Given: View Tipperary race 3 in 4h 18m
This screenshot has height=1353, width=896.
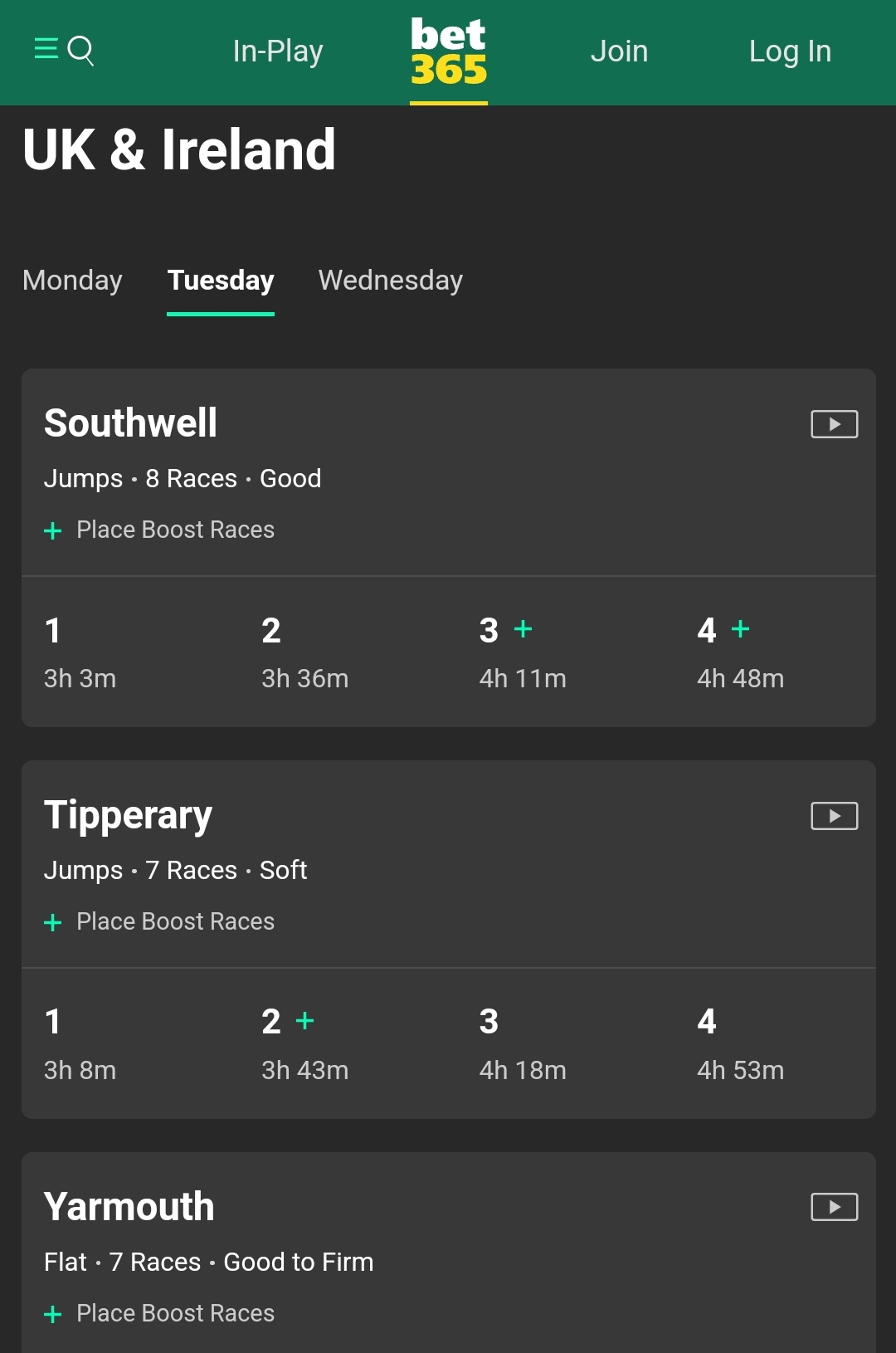Looking at the screenshot, I should pyautogui.click(x=523, y=1045).
